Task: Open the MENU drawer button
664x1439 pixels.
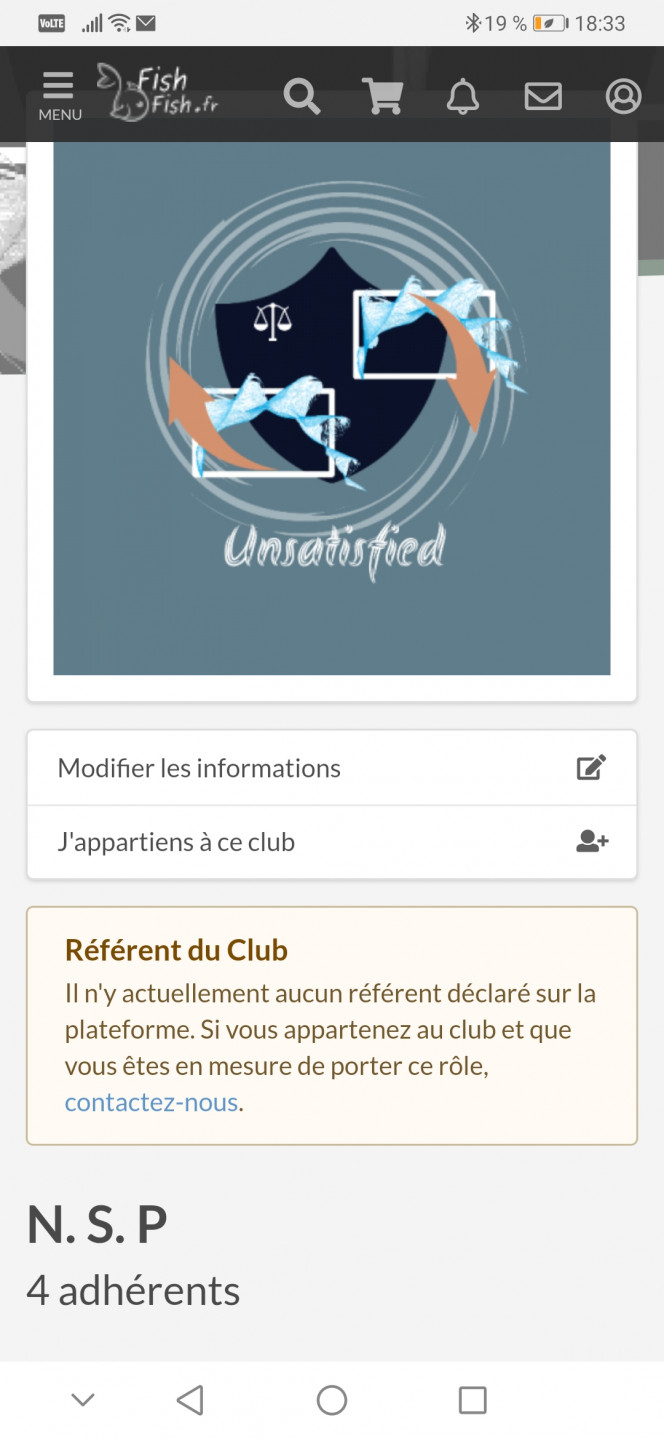Action: [x=59, y=96]
